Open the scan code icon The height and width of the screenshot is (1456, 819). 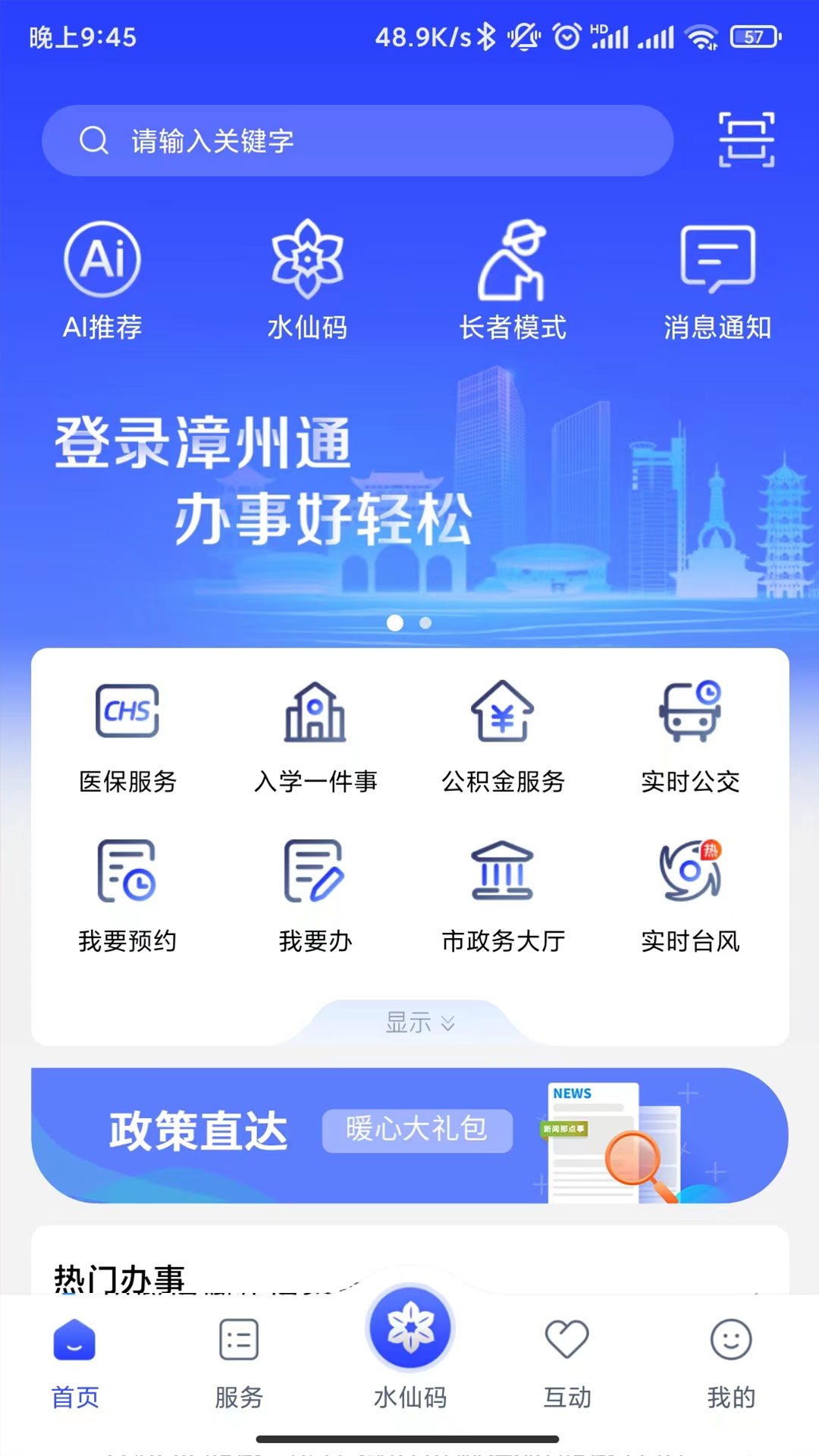click(746, 140)
